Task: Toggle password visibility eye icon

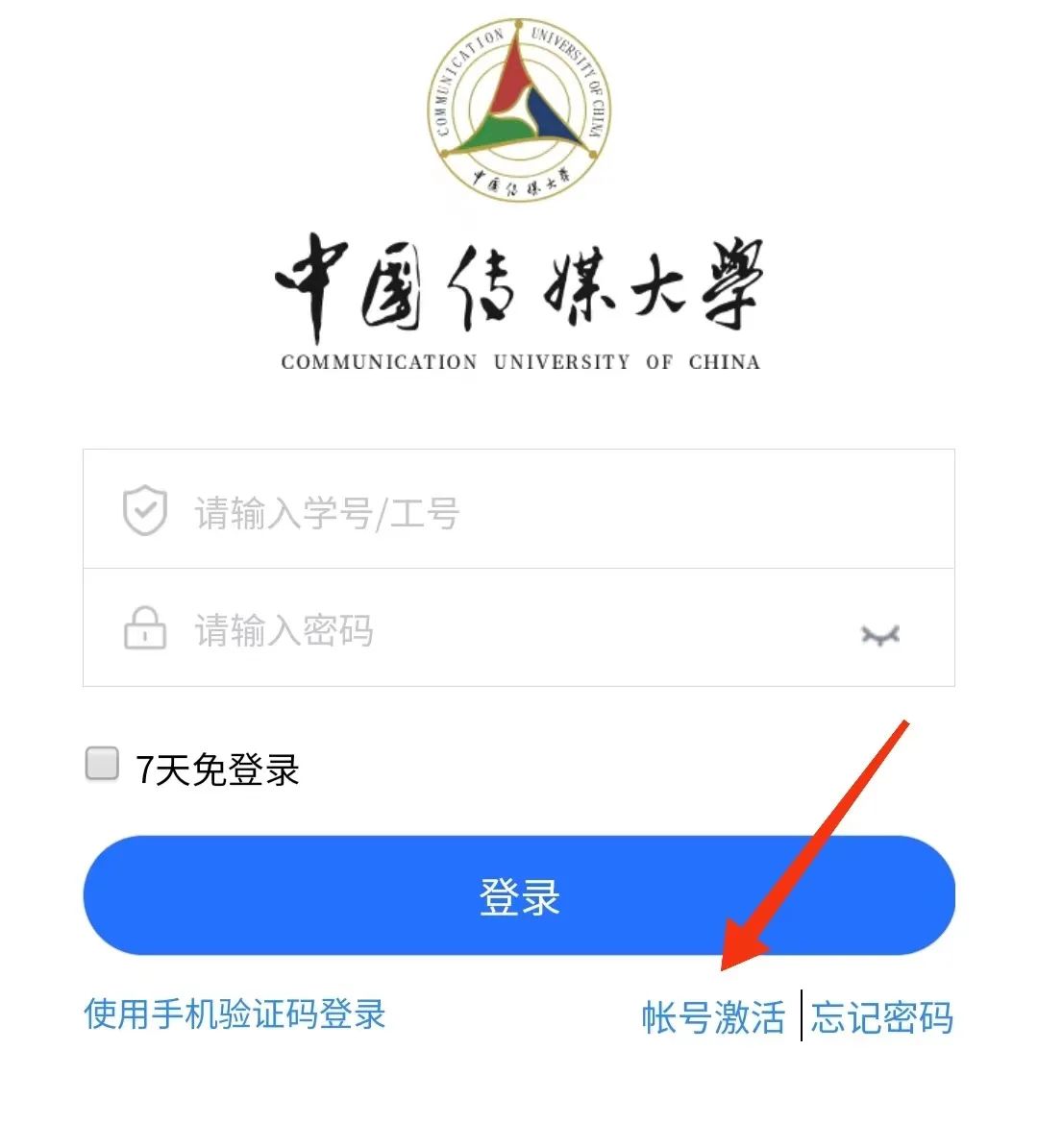Action: pyautogui.click(x=879, y=634)
